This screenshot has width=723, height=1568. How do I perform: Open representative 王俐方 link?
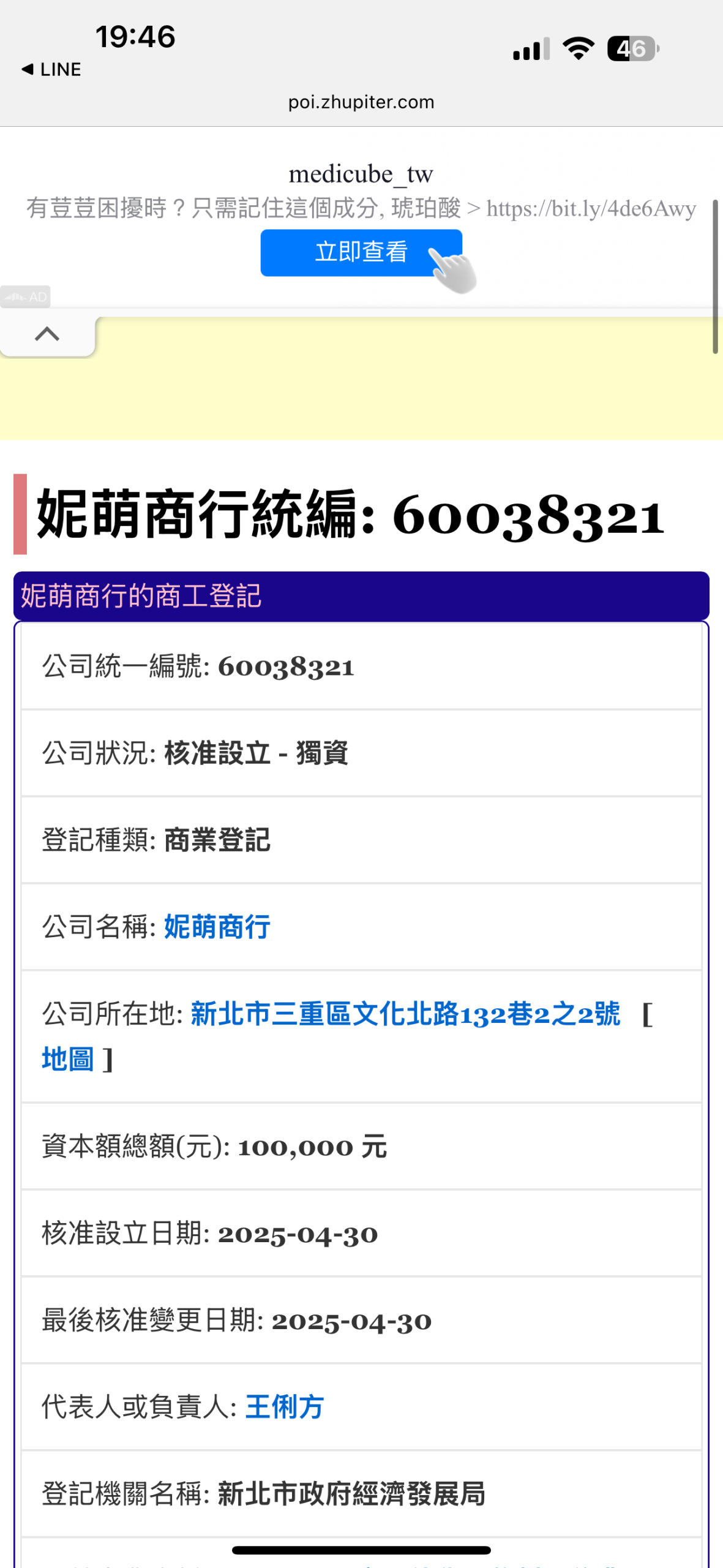click(284, 1406)
